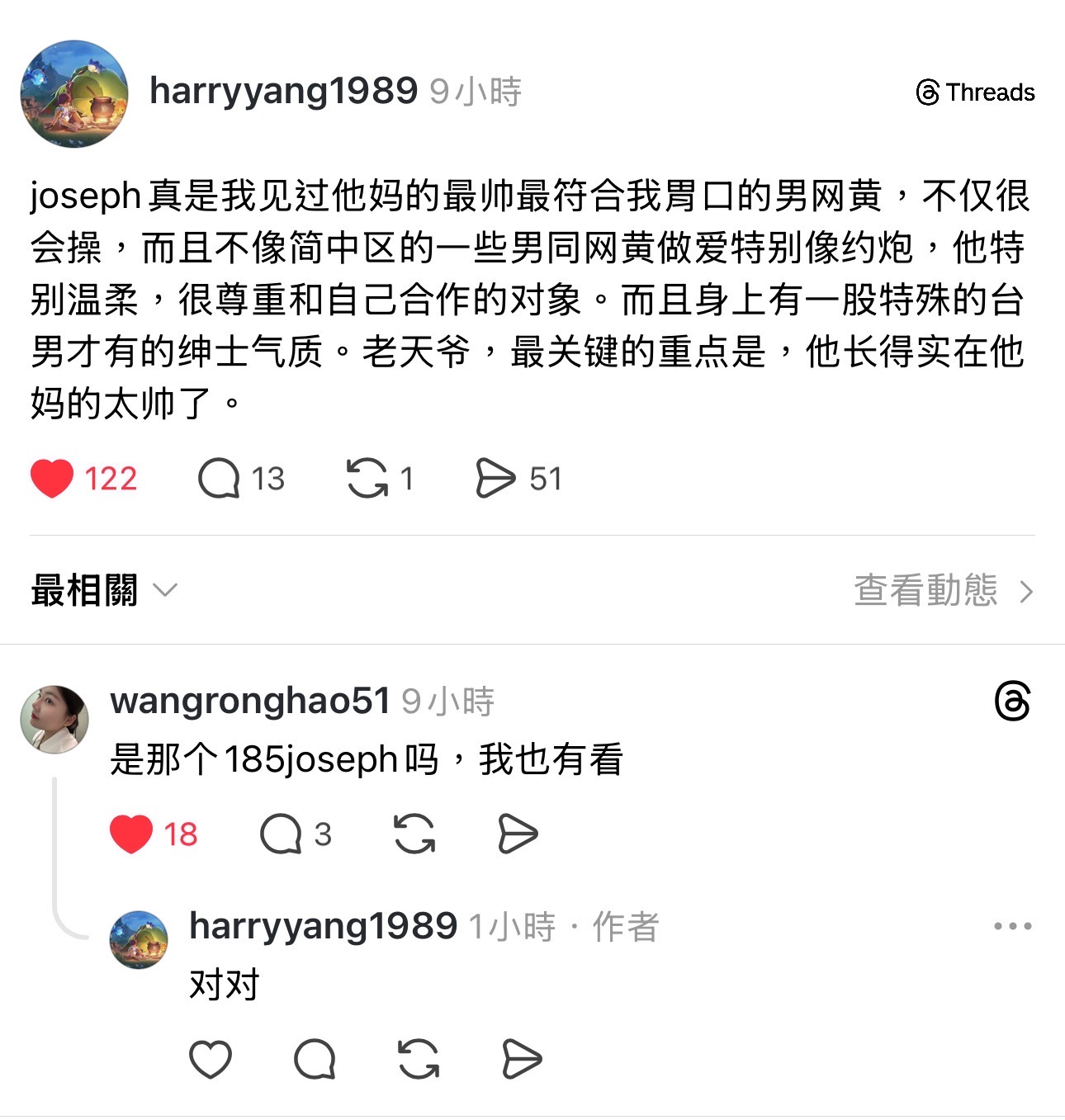Like harryyang1989's 对对 reply

211,1060
